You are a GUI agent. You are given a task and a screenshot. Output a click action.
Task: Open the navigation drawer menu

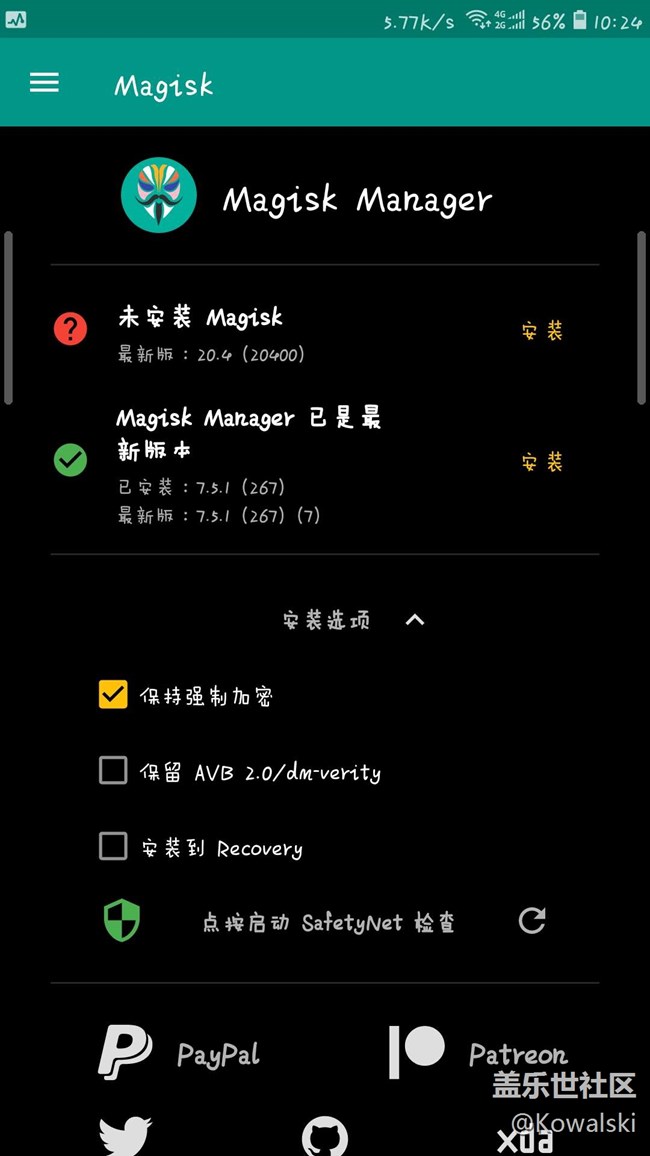[x=44, y=83]
